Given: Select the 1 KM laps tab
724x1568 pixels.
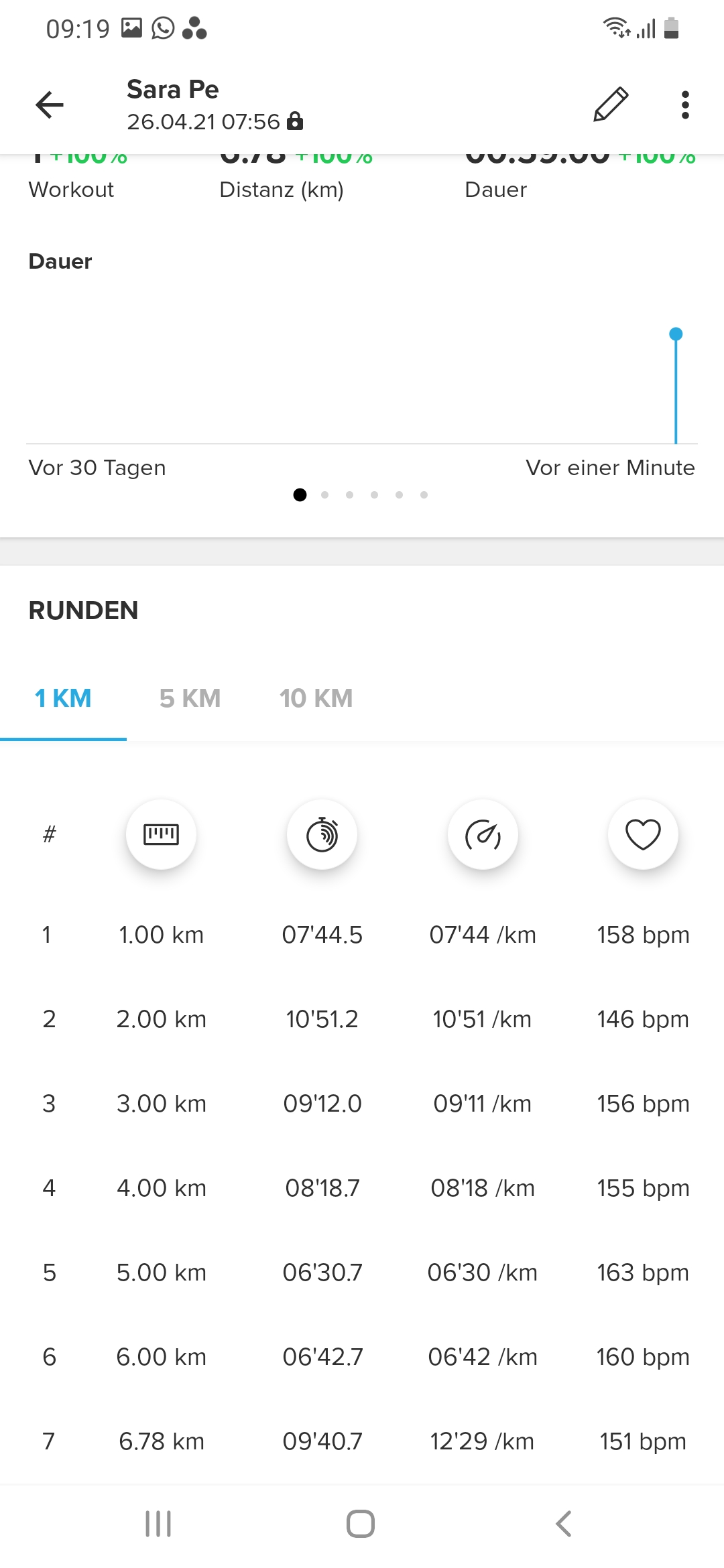Looking at the screenshot, I should 63,698.
